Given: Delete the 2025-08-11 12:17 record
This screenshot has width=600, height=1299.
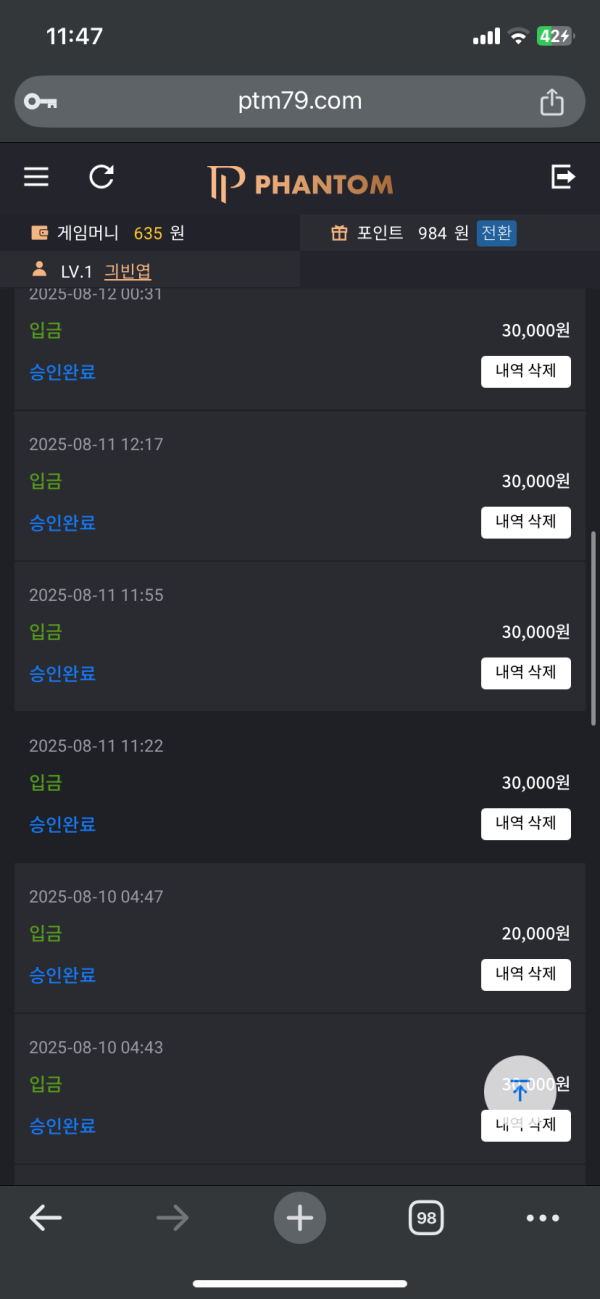Looking at the screenshot, I should click(526, 523).
